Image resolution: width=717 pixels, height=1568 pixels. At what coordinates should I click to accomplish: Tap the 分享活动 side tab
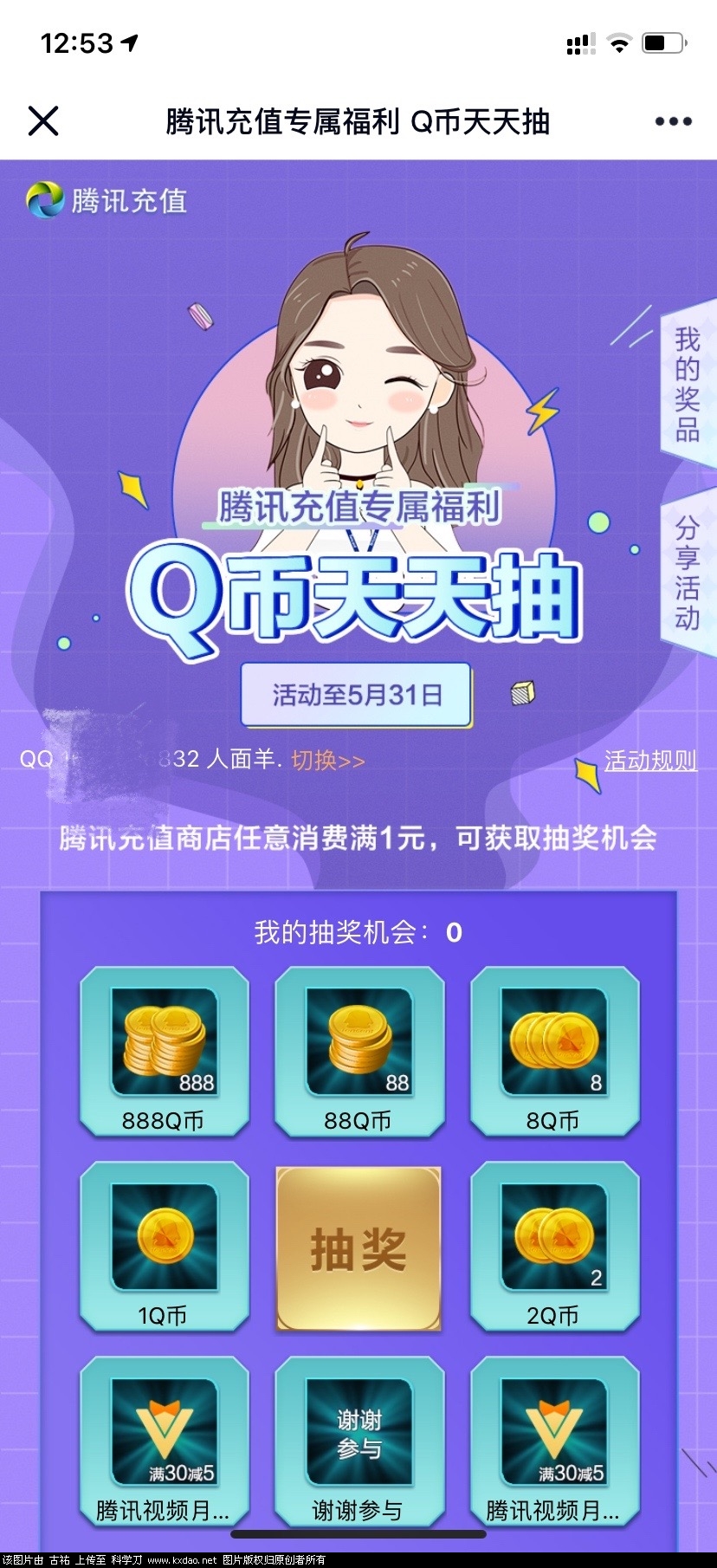tap(688, 572)
